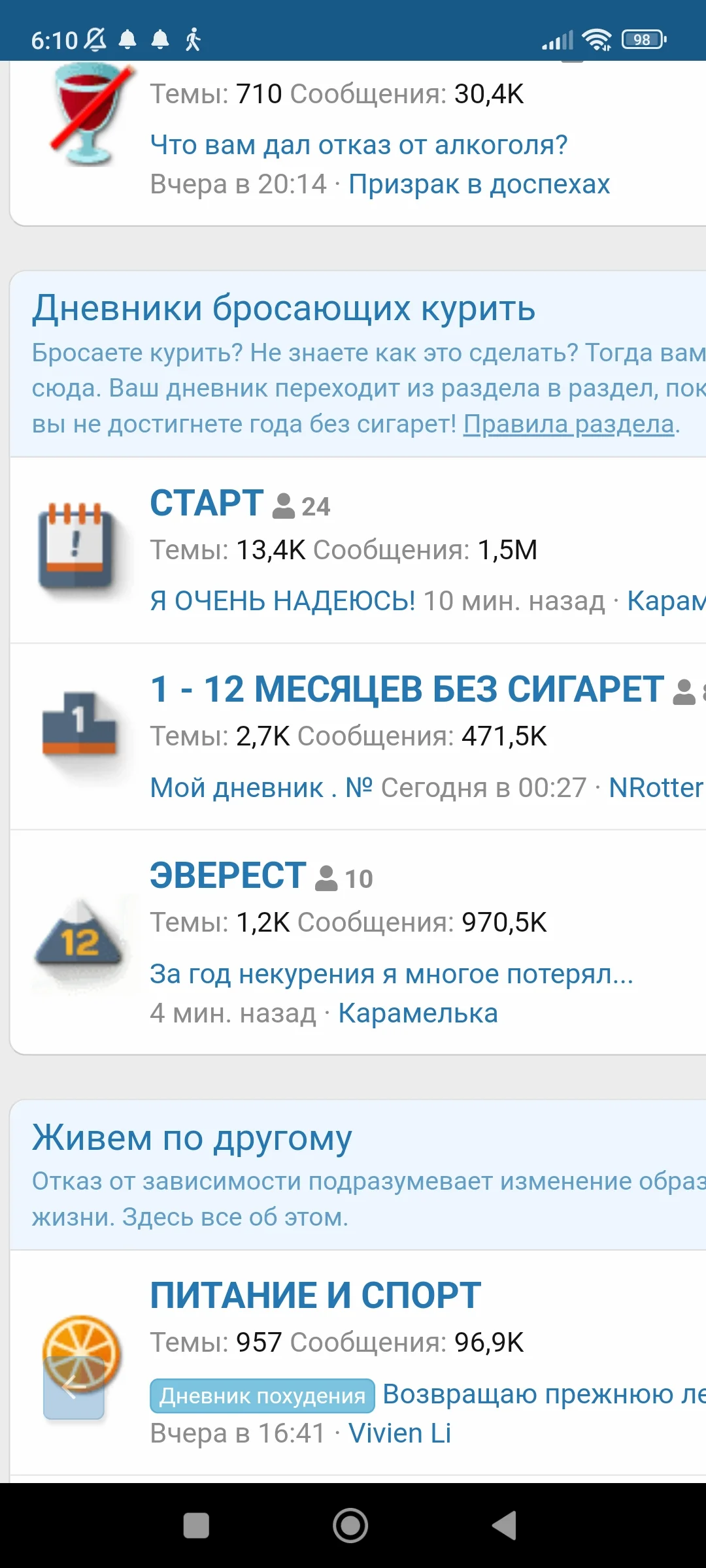The height and width of the screenshot is (1568, 706).
Task: Open topic Я ОЧЕНЬ НАДЕЮСЬ!
Action: [x=281, y=601]
